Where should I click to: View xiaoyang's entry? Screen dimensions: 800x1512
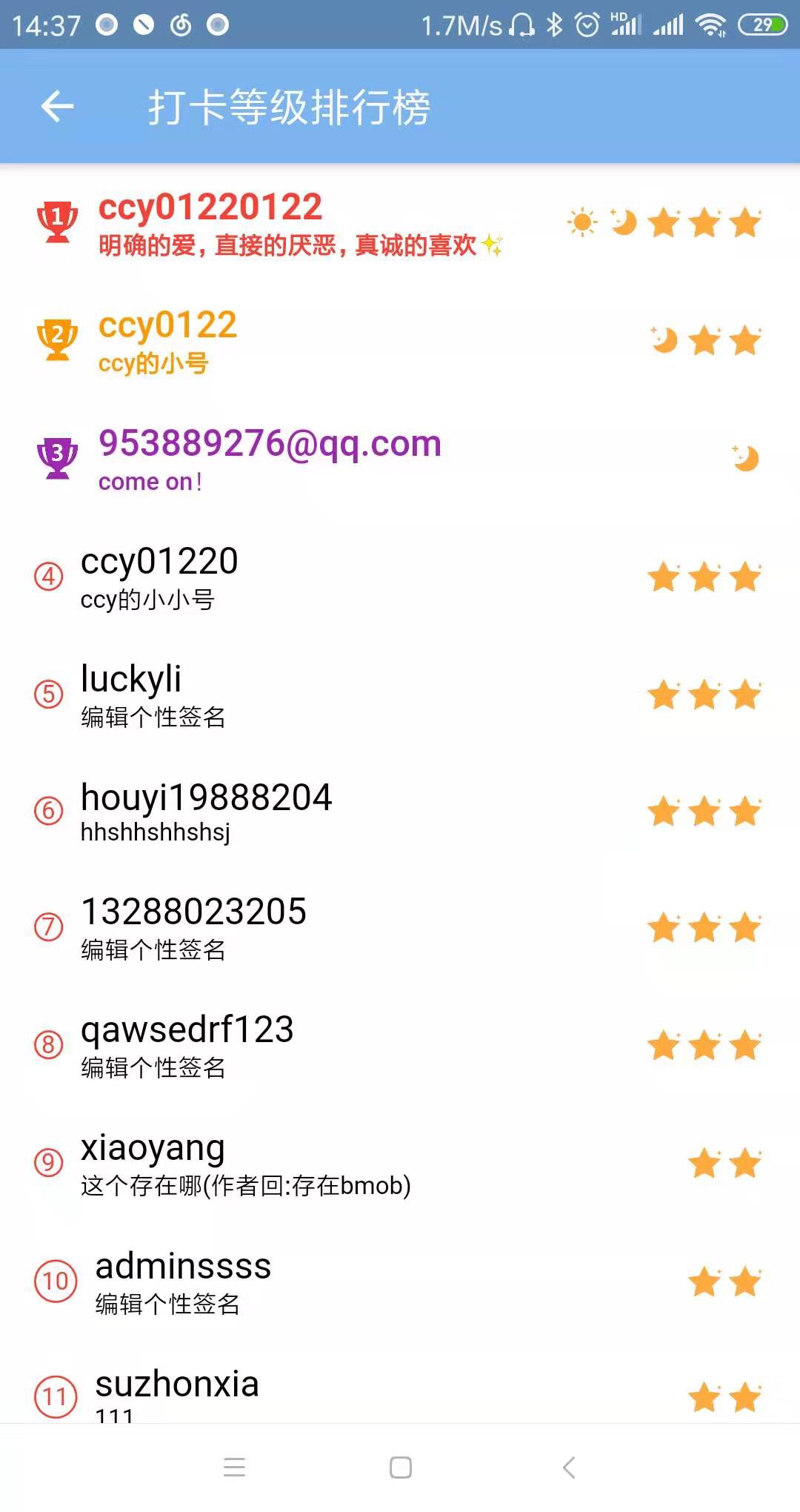tap(400, 1163)
